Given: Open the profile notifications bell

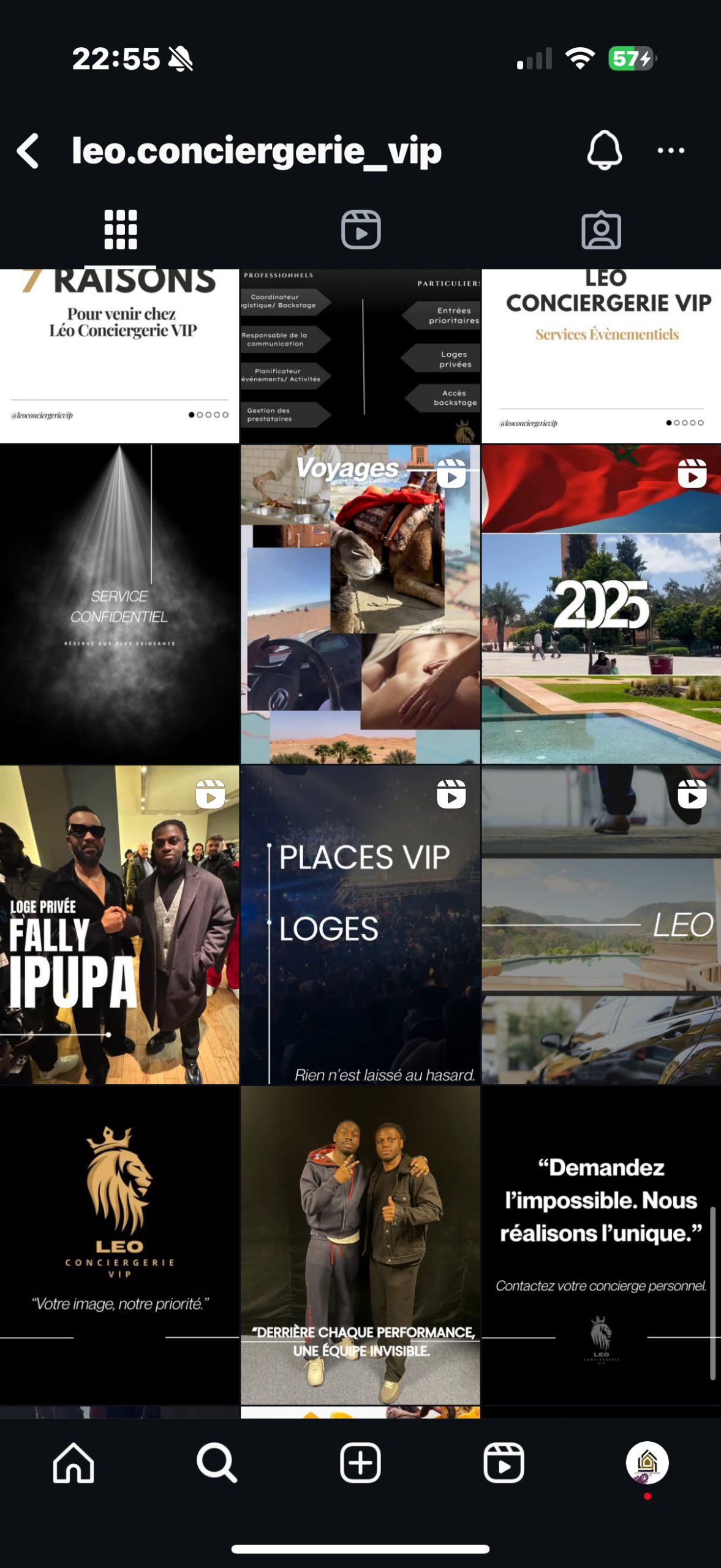Looking at the screenshot, I should [604, 150].
